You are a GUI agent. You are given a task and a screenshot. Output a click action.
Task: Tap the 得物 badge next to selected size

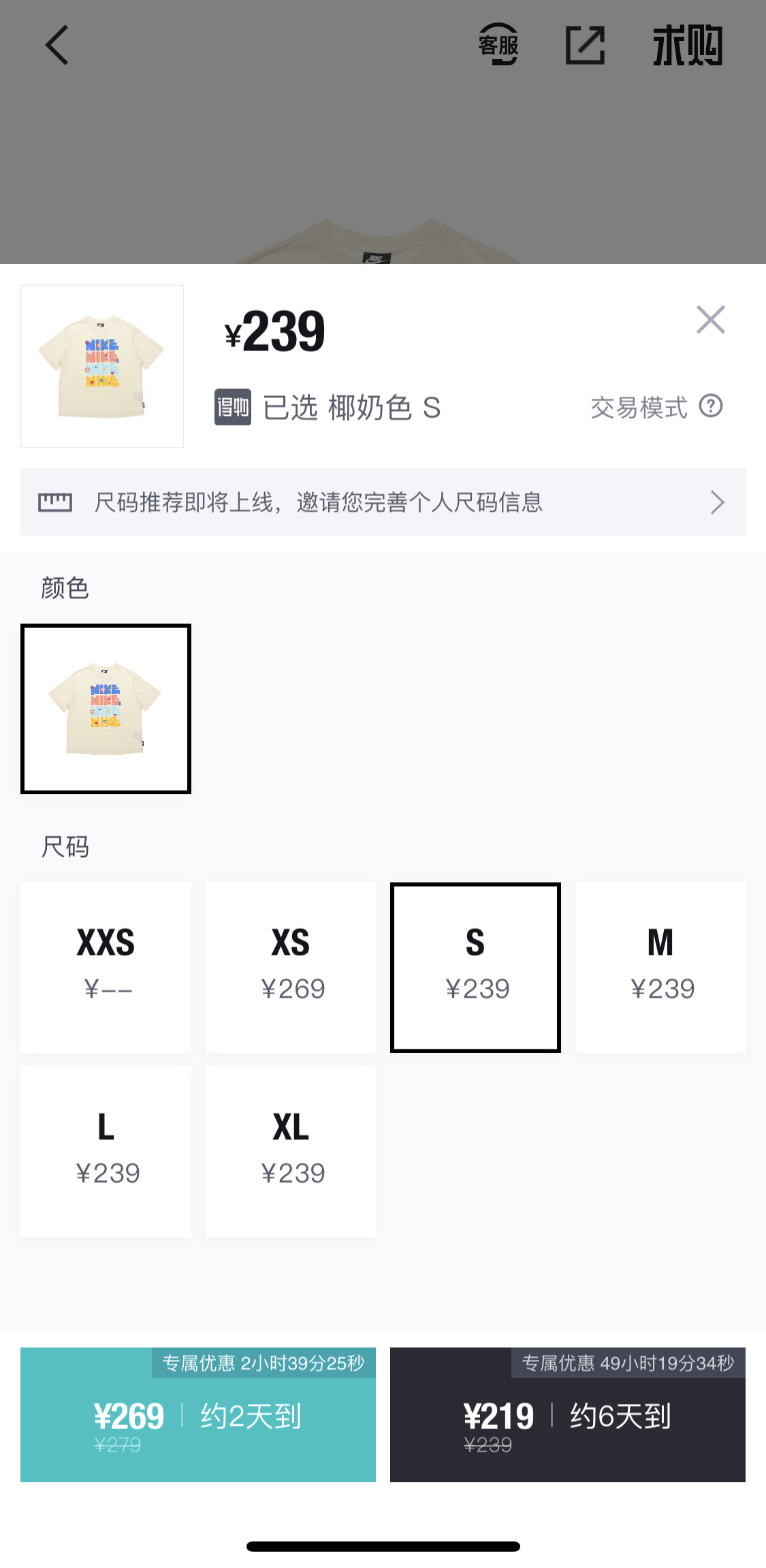(x=232, y=408)
